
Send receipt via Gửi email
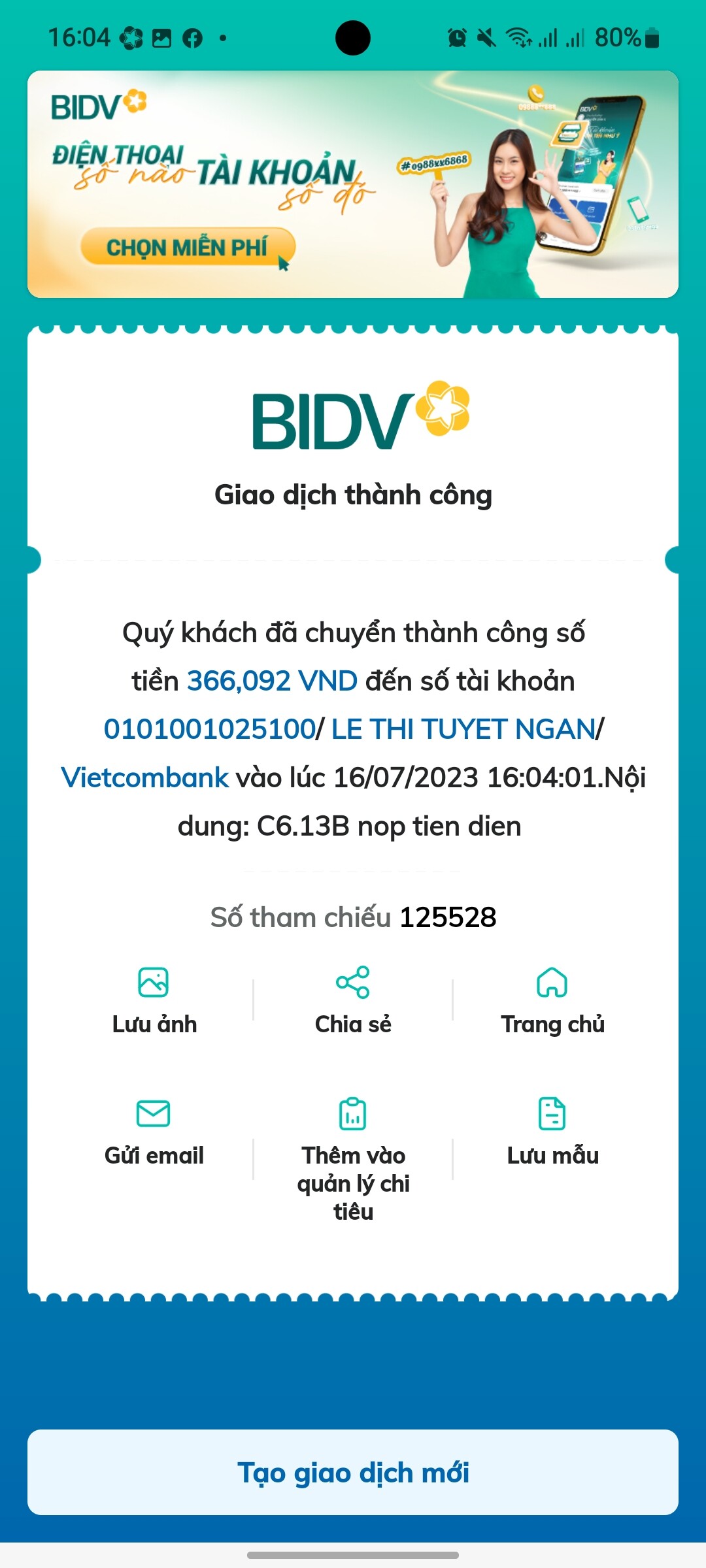(x=154, y=1132)
